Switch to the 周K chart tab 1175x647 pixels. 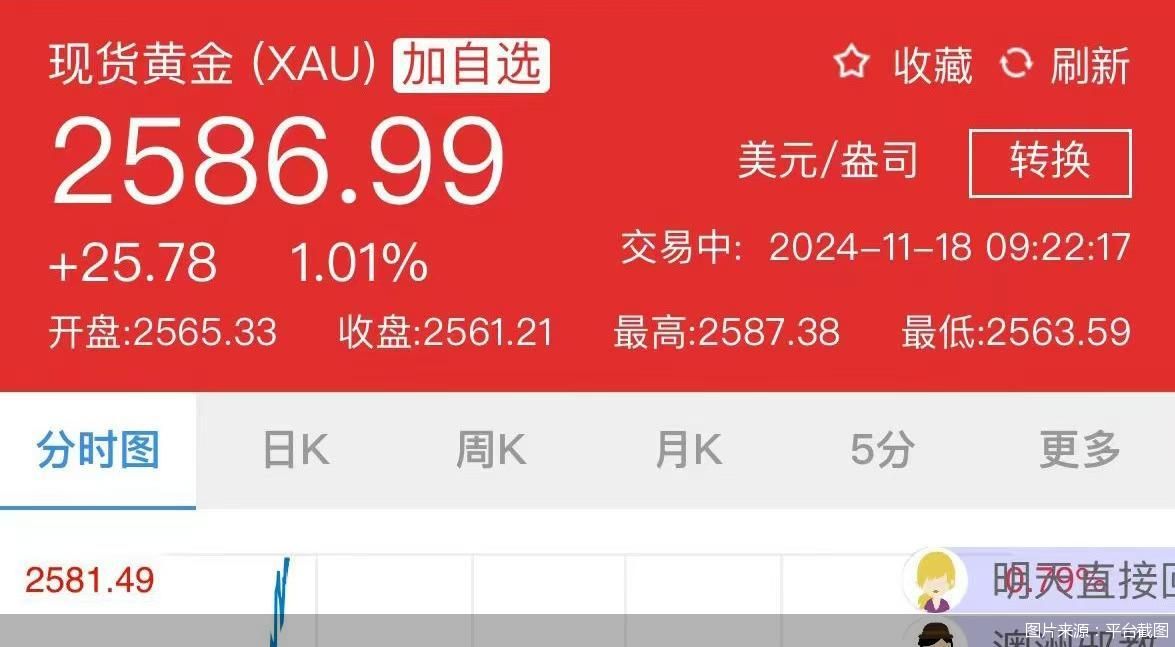click(x=491, y=451)
